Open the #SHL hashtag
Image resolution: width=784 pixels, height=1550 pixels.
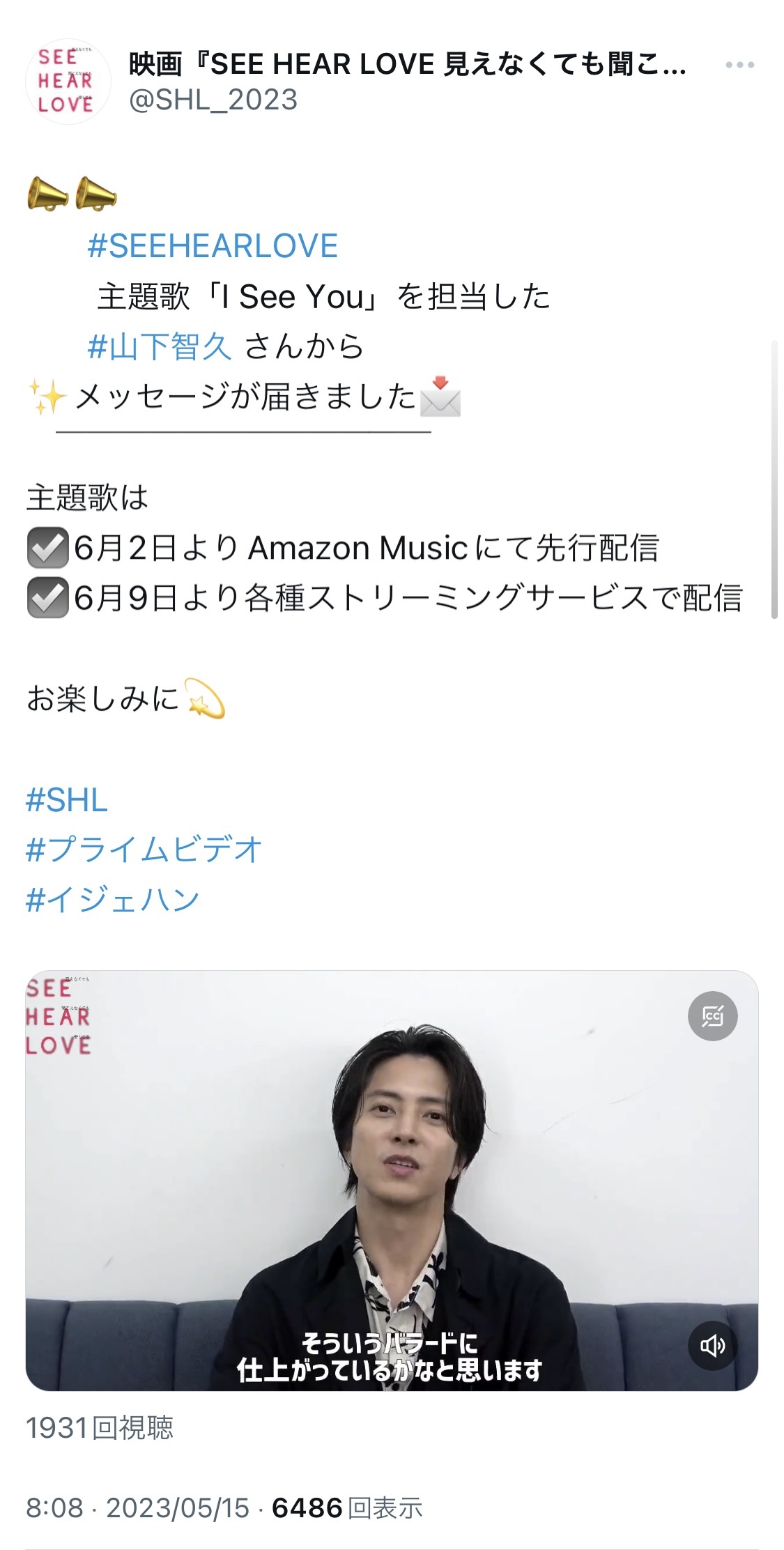(67, 800)
